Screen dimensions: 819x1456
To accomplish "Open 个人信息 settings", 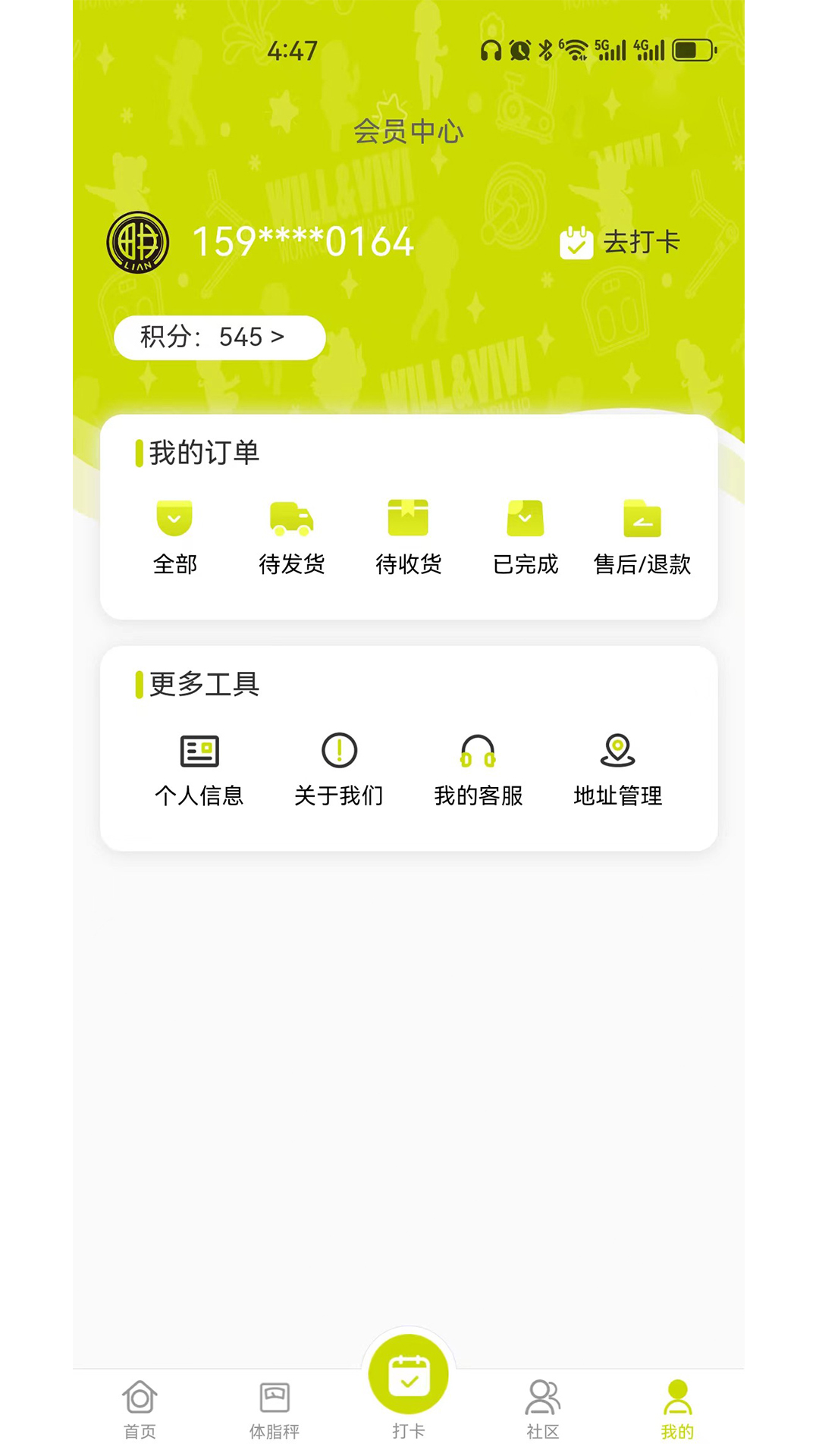I will coord(199,769).
